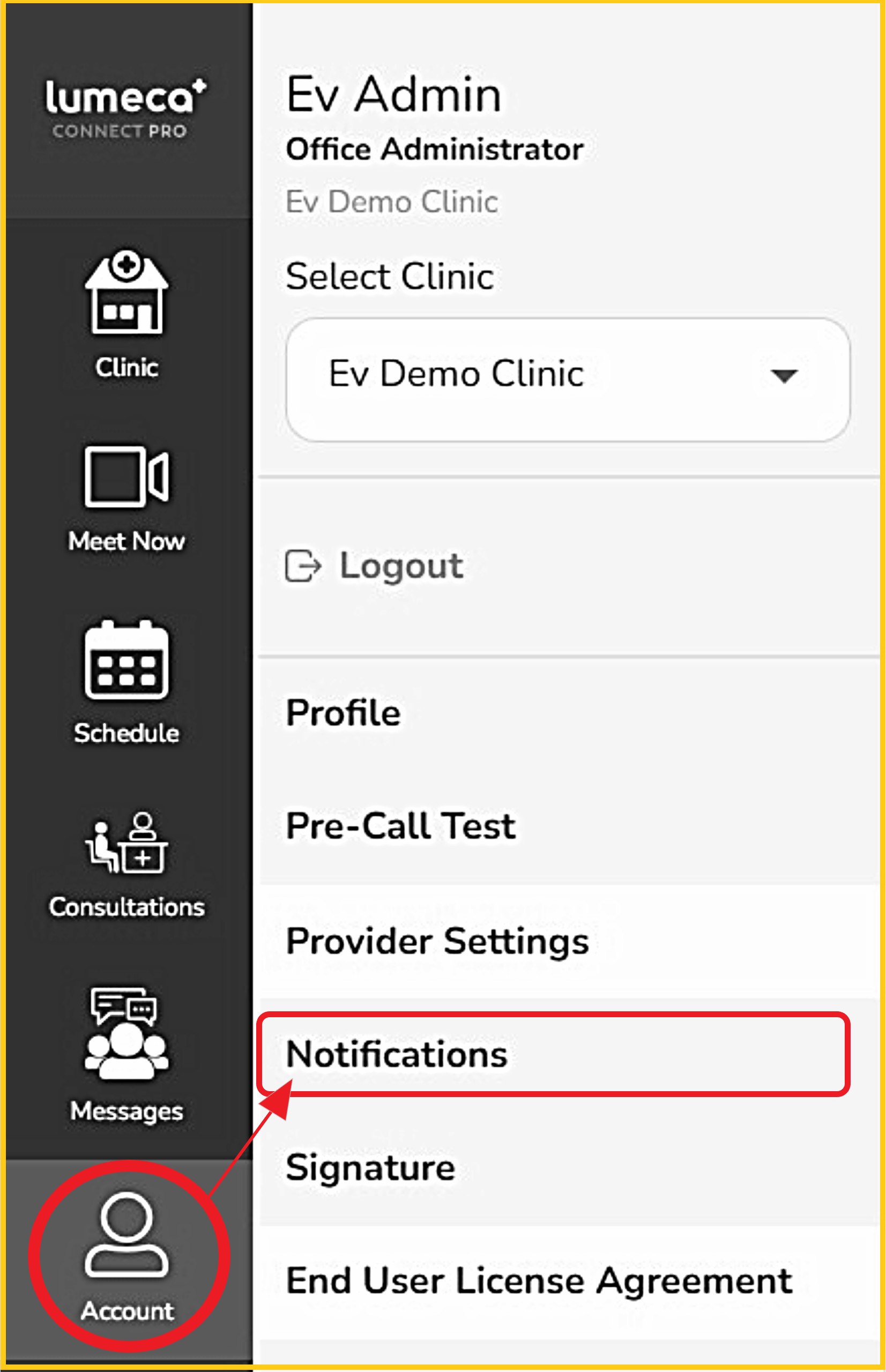
Task: Go to Notifications settings
Action: tap(397, 1054)
